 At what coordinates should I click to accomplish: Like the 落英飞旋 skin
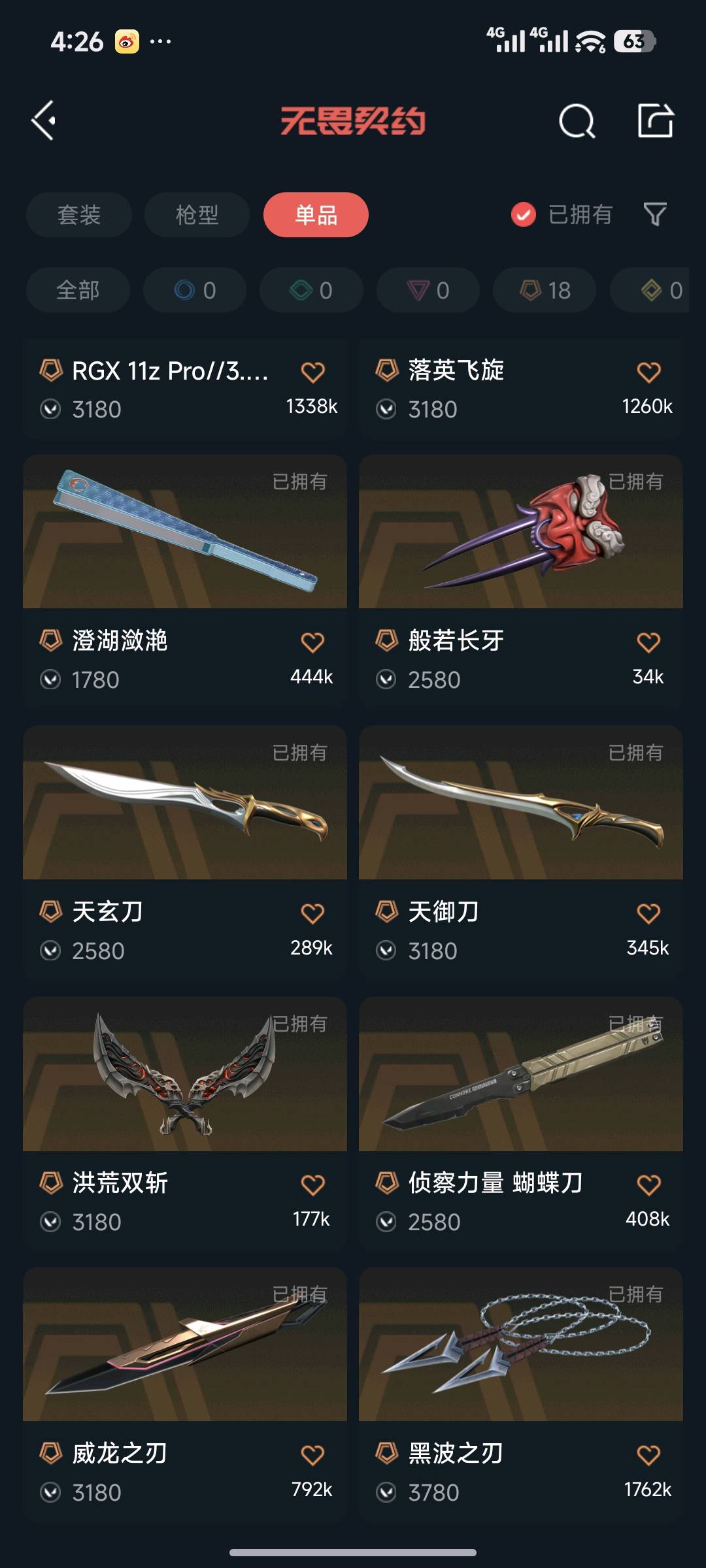click(648, 372)
